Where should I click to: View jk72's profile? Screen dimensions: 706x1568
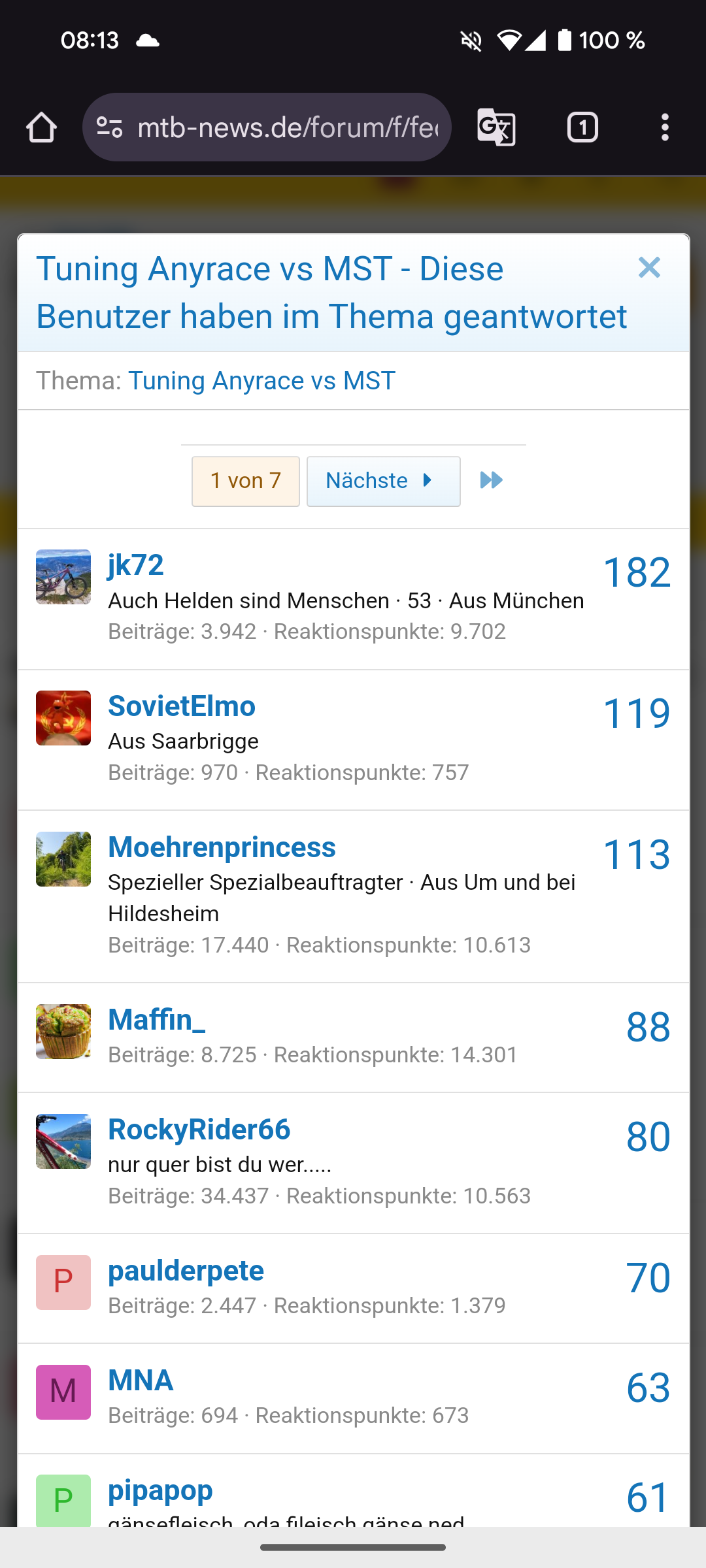click(x=135, y=565)
